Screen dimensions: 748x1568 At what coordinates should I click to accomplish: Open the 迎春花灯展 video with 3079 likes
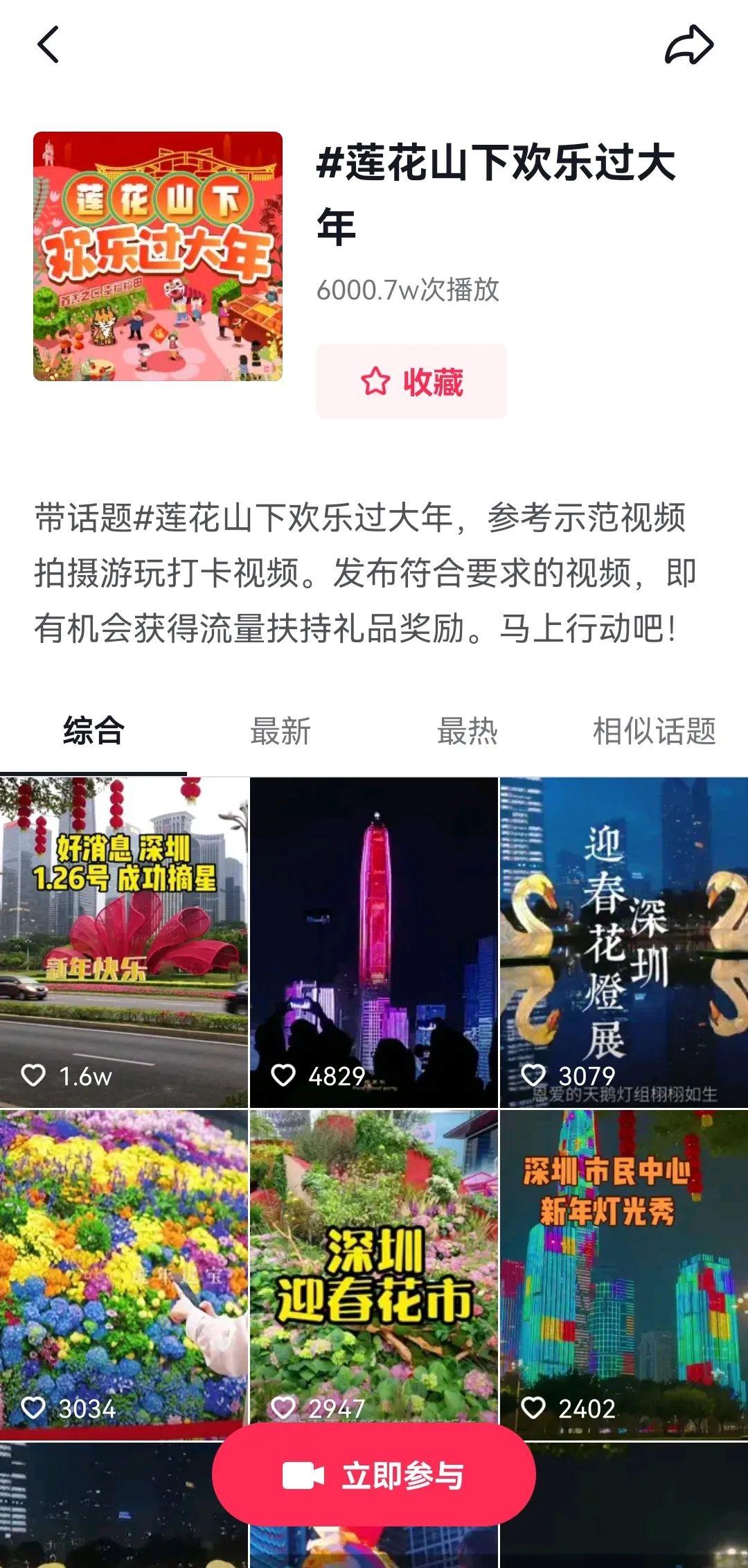coord(623,942)
